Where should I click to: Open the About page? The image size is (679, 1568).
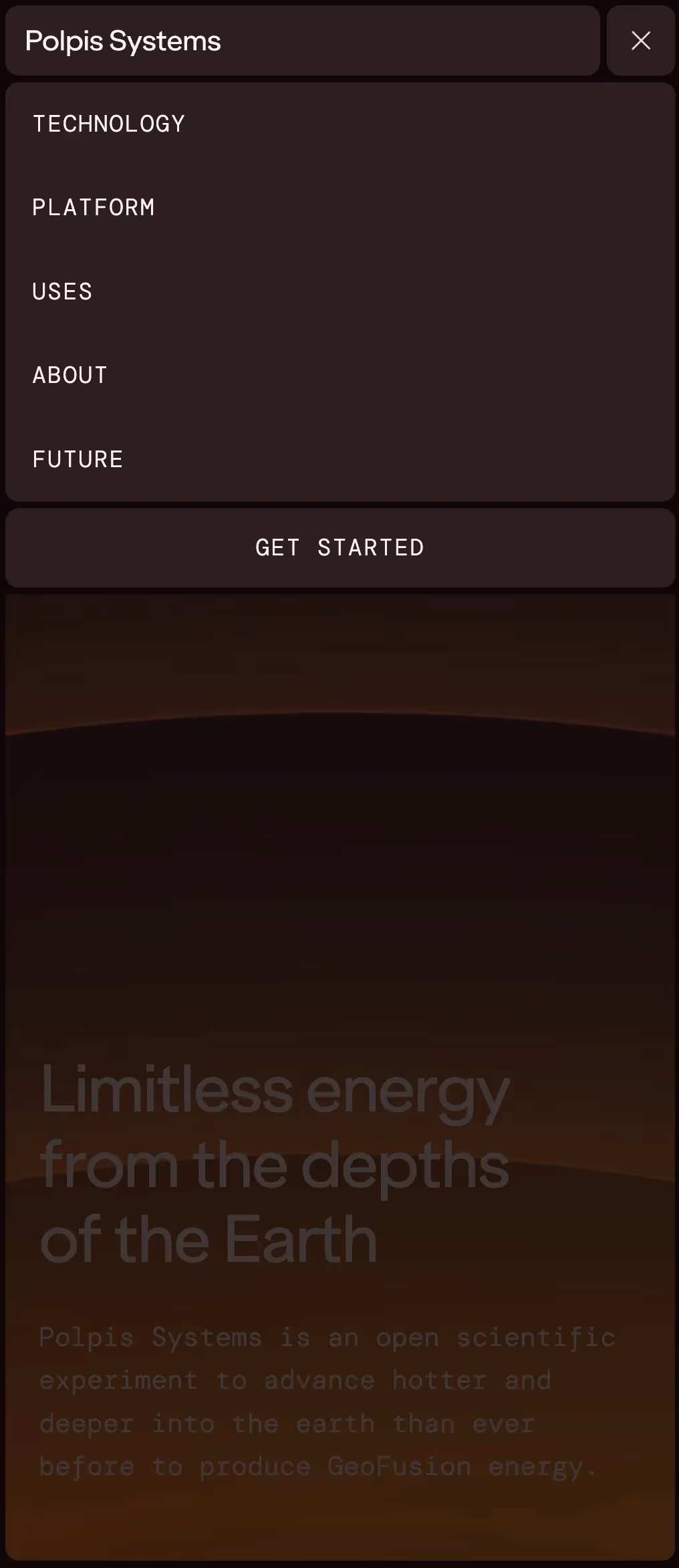point(70,376)
